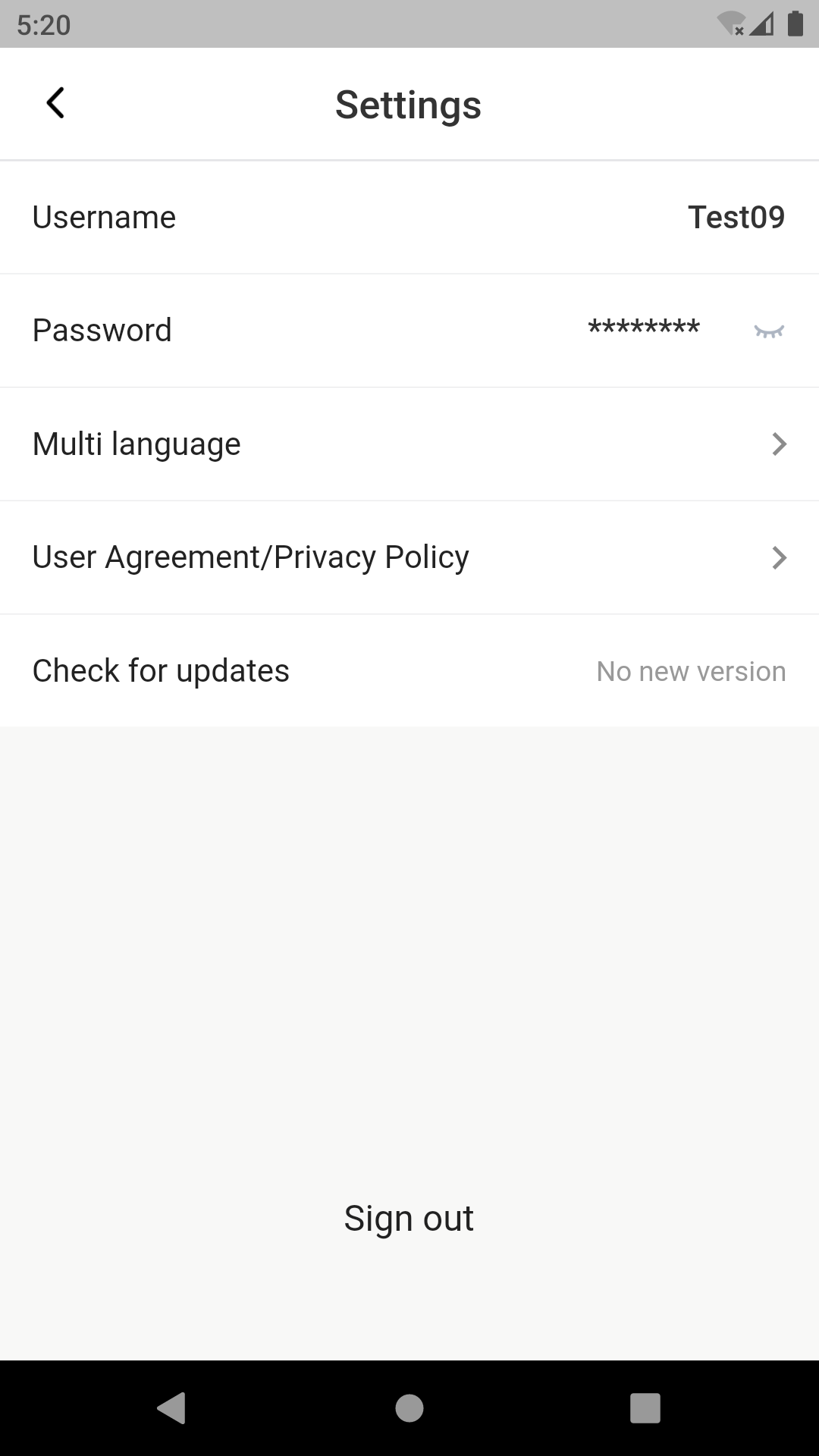Tap the back arrow in the Settings header
This screenshot has height=1456, width=819.
[x=55, y=102]
